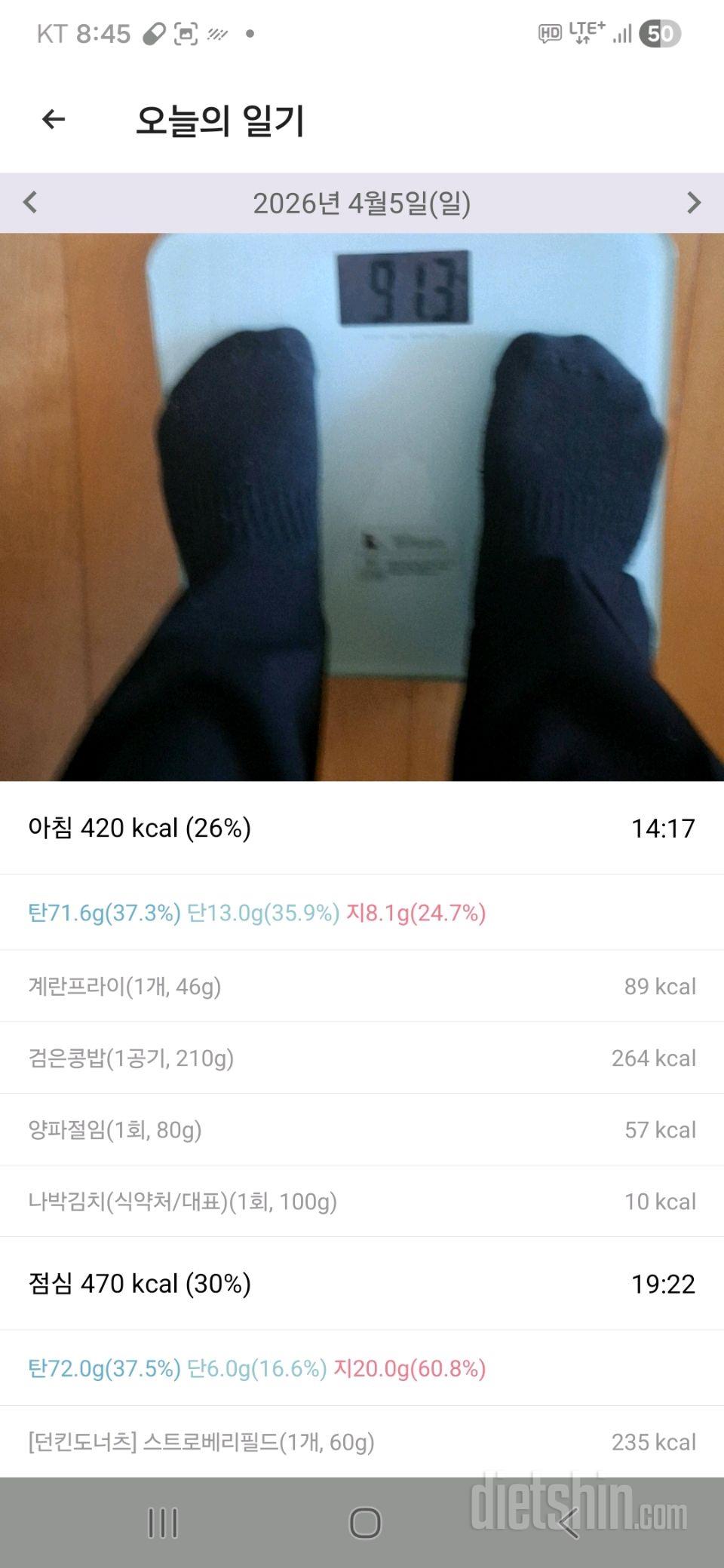Viewport: 724px width, 1568px height.
Task: Open the 양파절임 food entry
Action: click(x=362, y=1129)
